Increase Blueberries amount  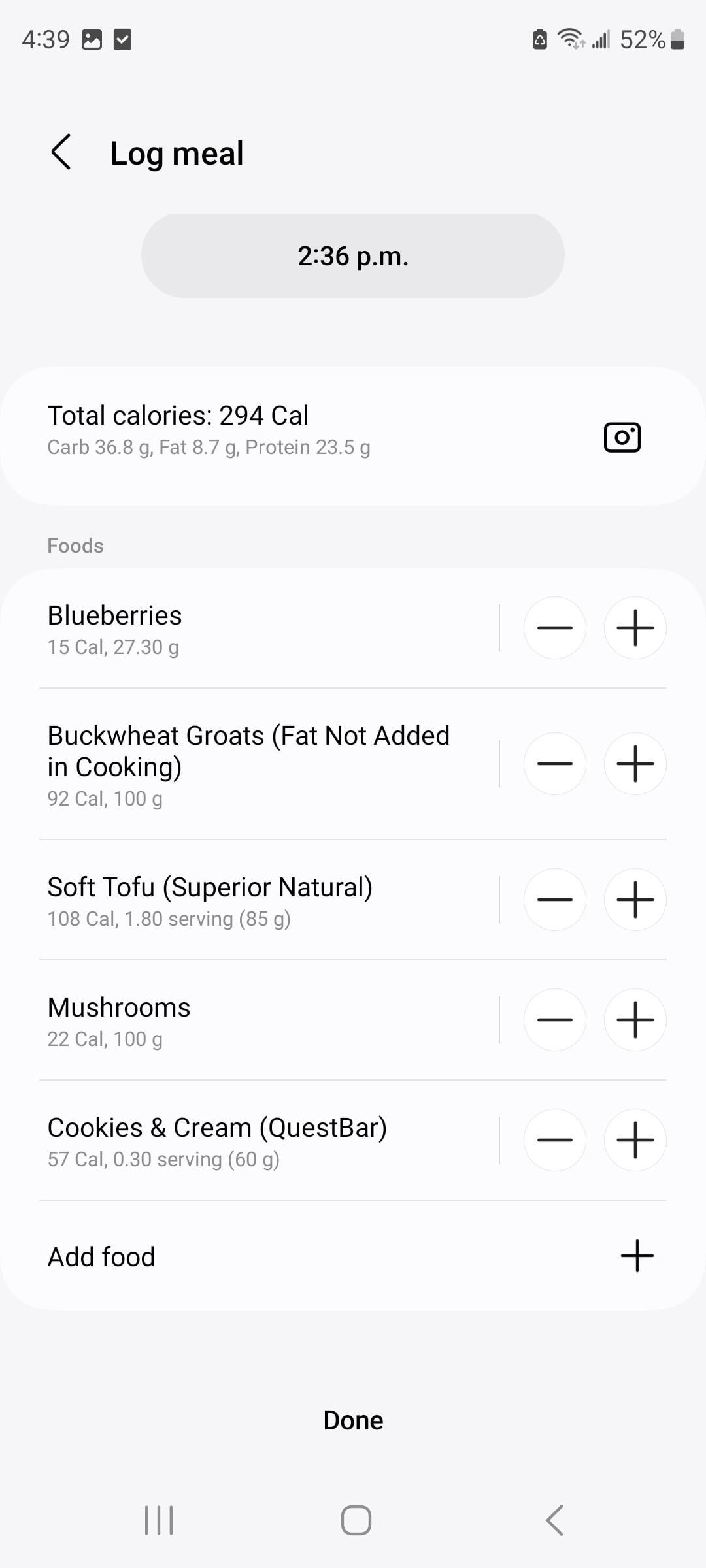635,628
